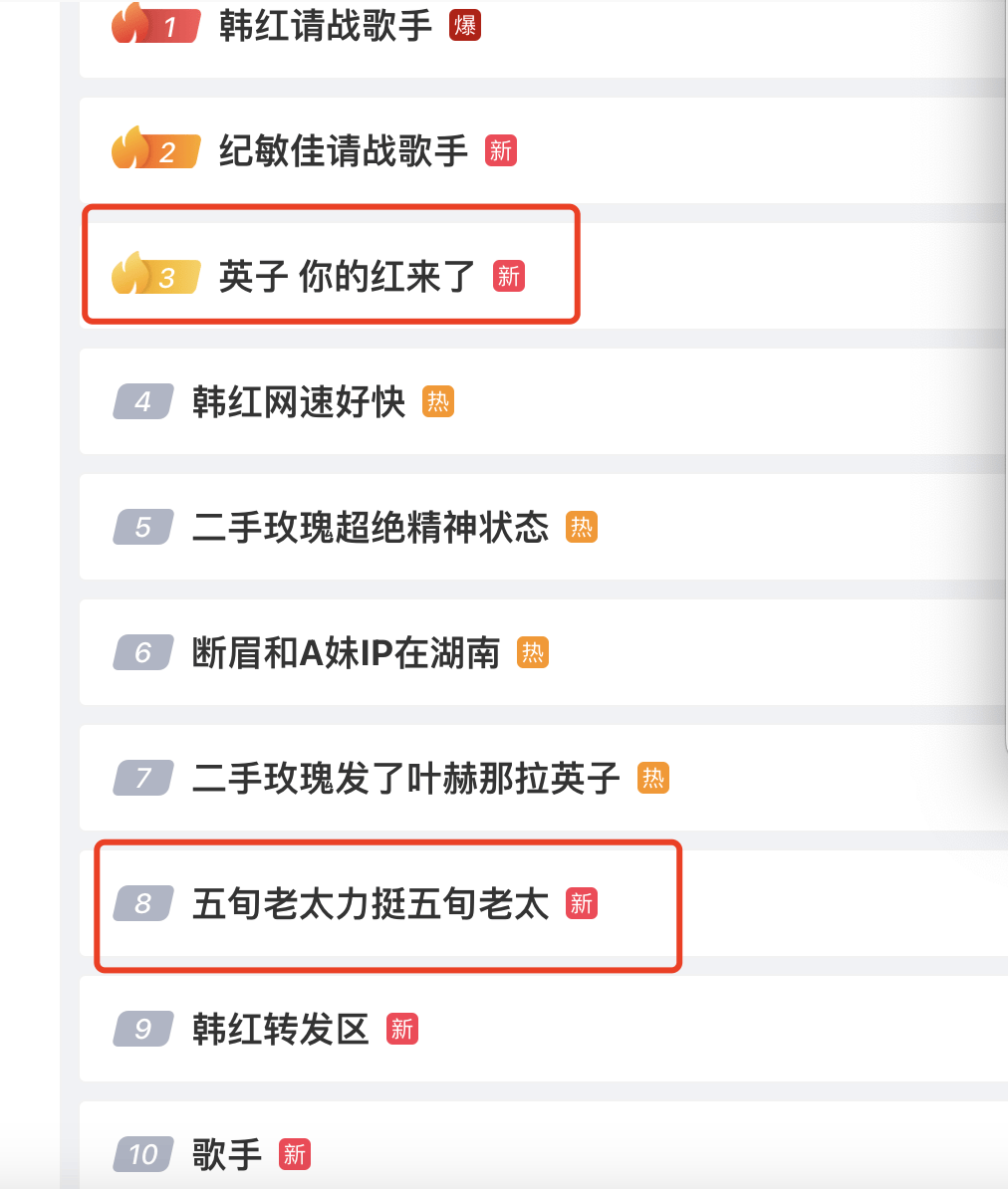View 二手玫瑰发了叶赫那拉英子 topic
The image size is (1008, 1189).
[x=405, y=779]
